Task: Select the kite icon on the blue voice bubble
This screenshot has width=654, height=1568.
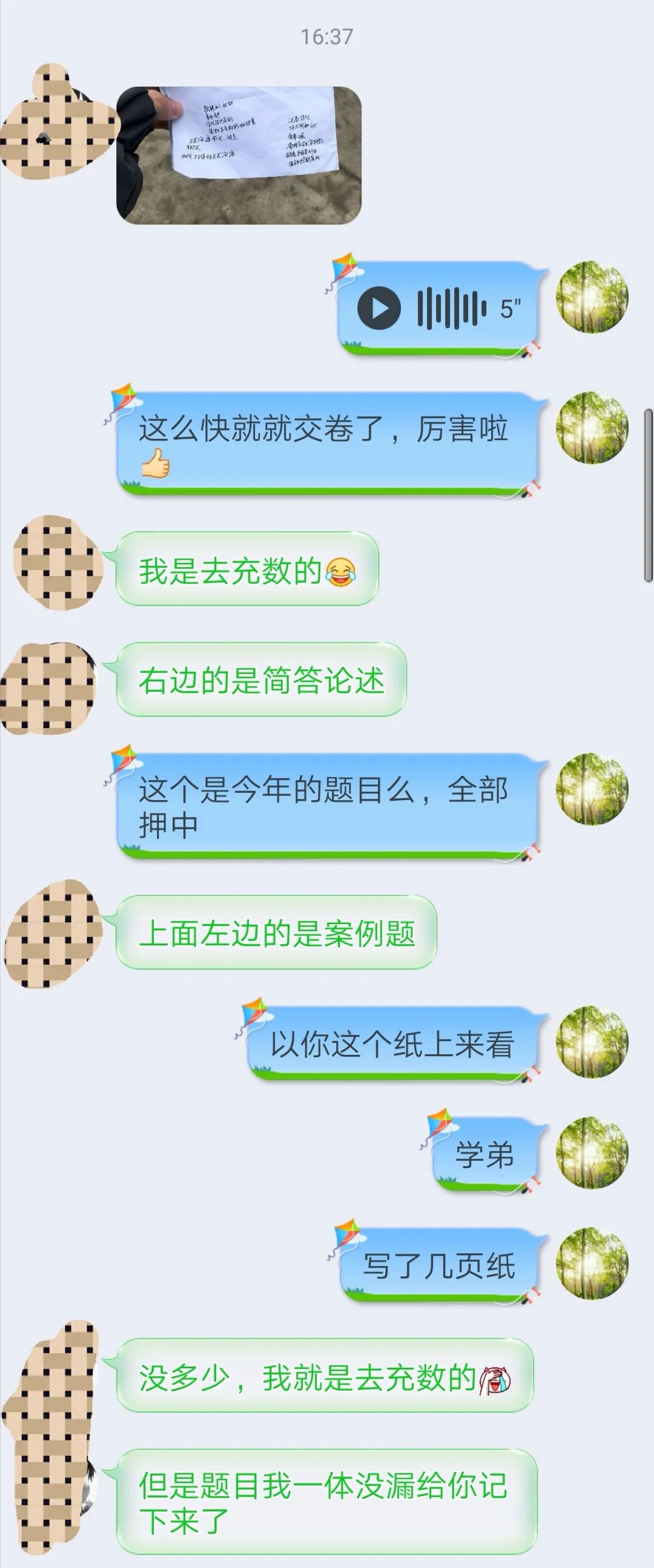Action: click(345, 271)
